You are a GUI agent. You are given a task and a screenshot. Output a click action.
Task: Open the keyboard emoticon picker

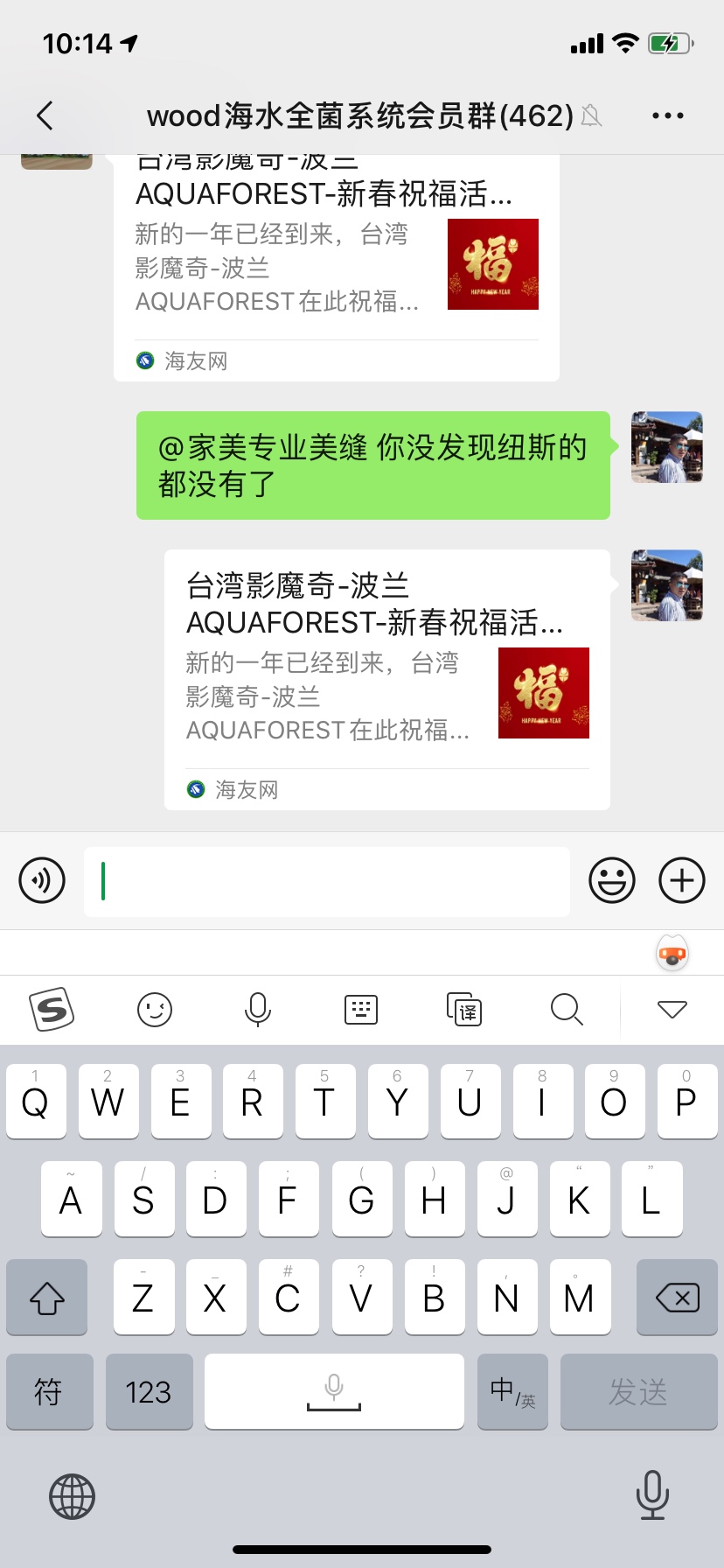pyautogui.click(x=155, y=1010)
